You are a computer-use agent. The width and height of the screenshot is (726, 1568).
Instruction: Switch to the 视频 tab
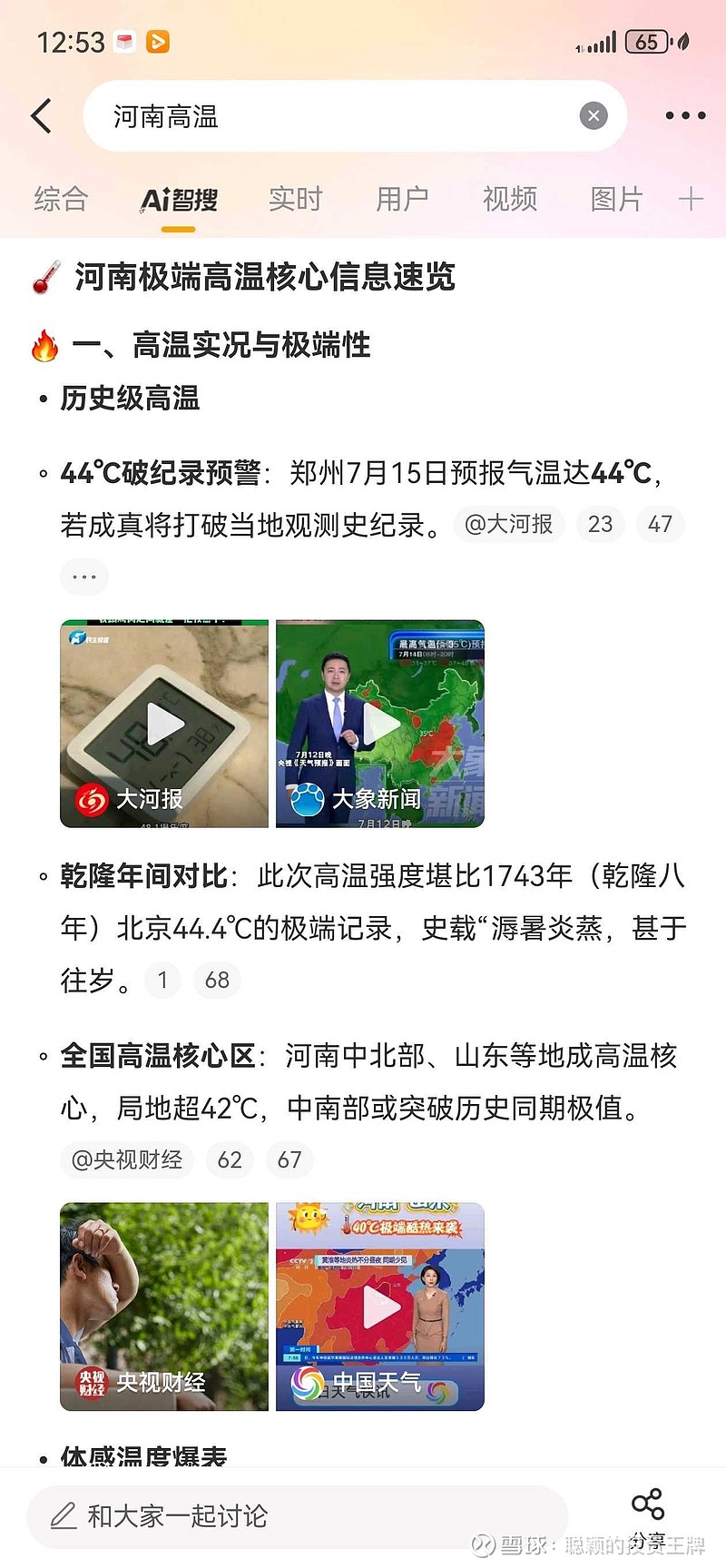[510, 199]
